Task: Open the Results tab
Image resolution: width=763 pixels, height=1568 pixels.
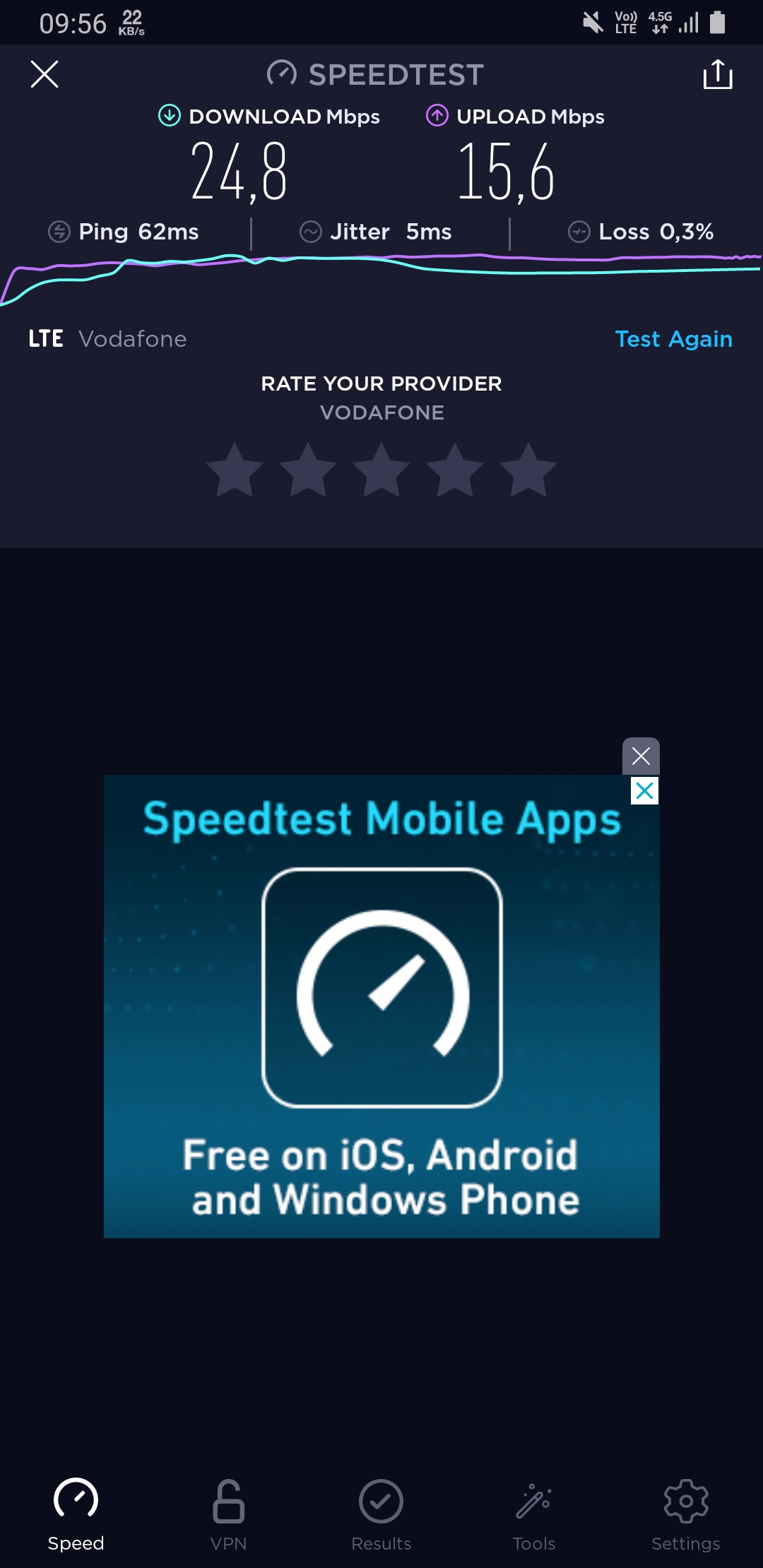Action: point(381,1516)
